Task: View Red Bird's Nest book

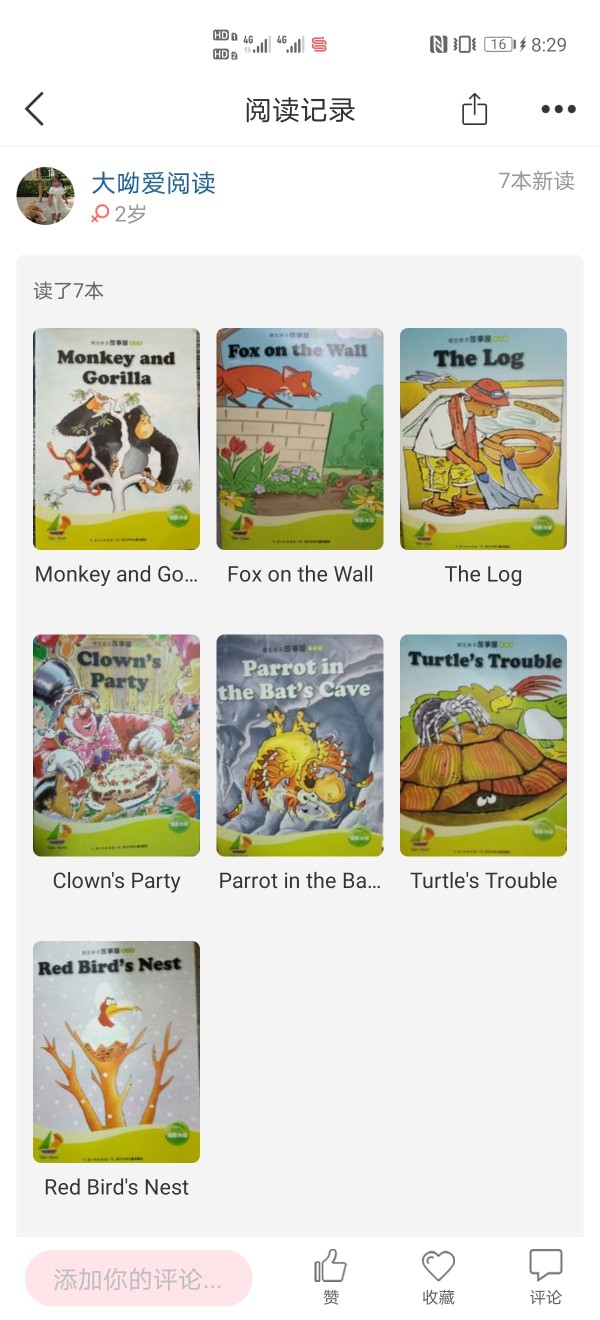Action: (x=116, y=1051)
